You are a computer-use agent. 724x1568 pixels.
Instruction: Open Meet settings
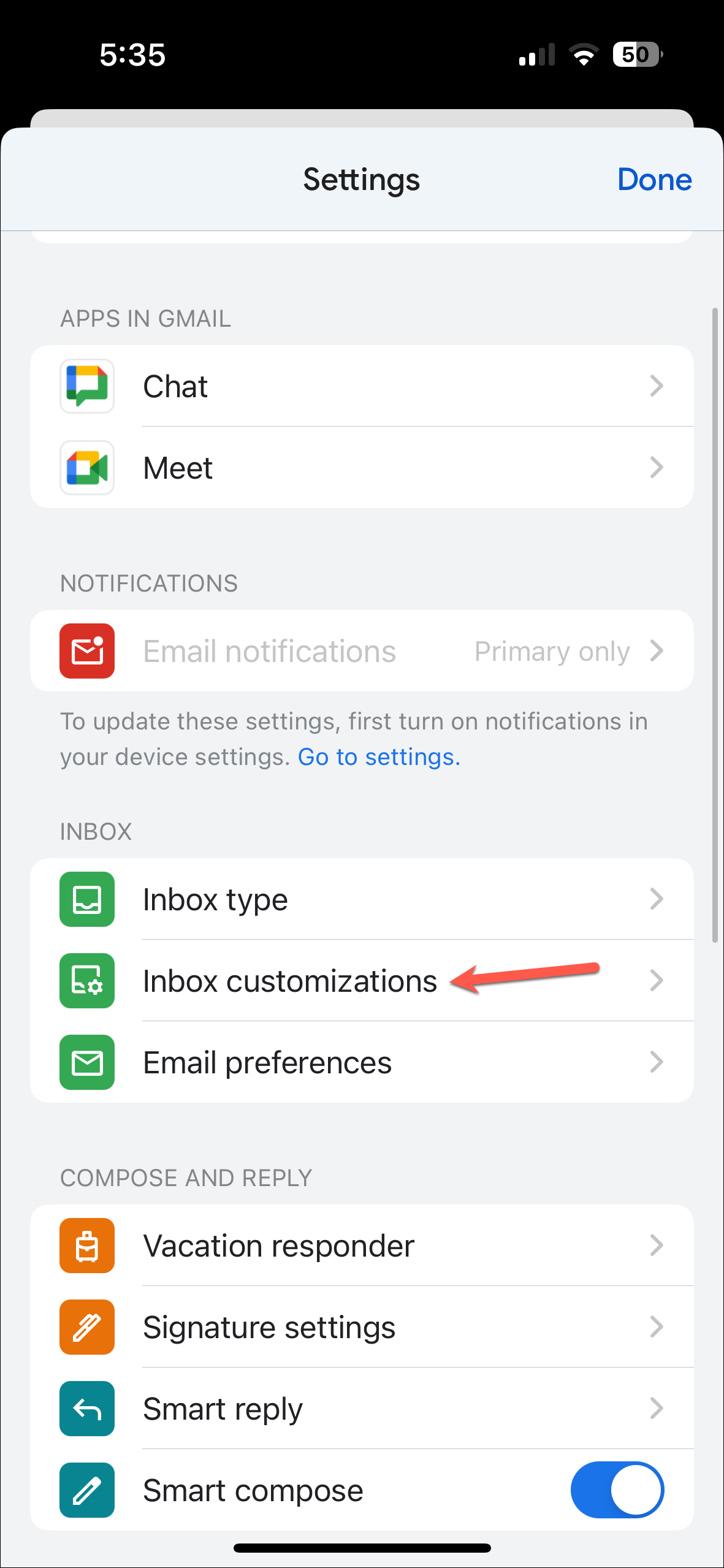(x=362, y=468)
